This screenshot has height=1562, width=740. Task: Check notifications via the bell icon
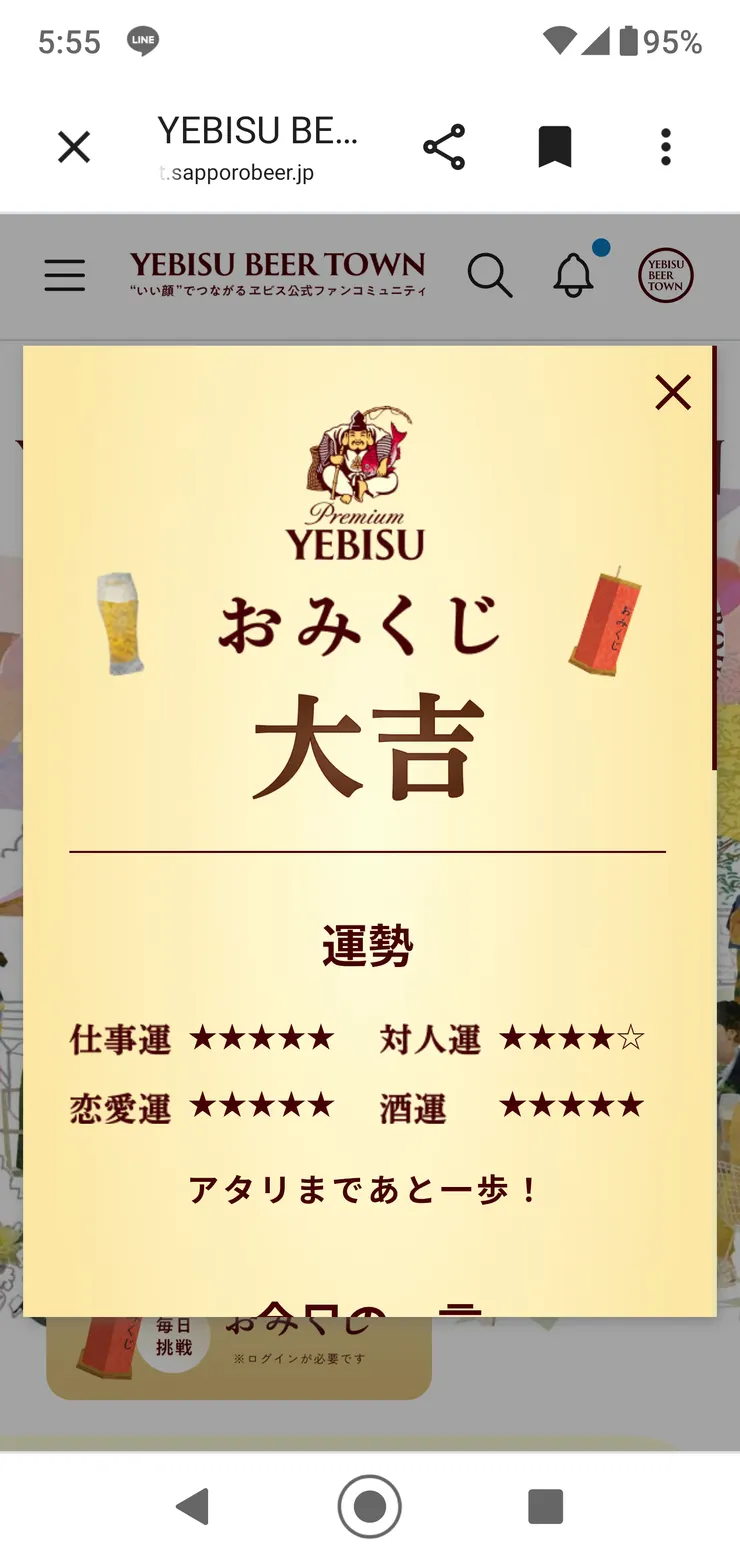coord(572,275)
